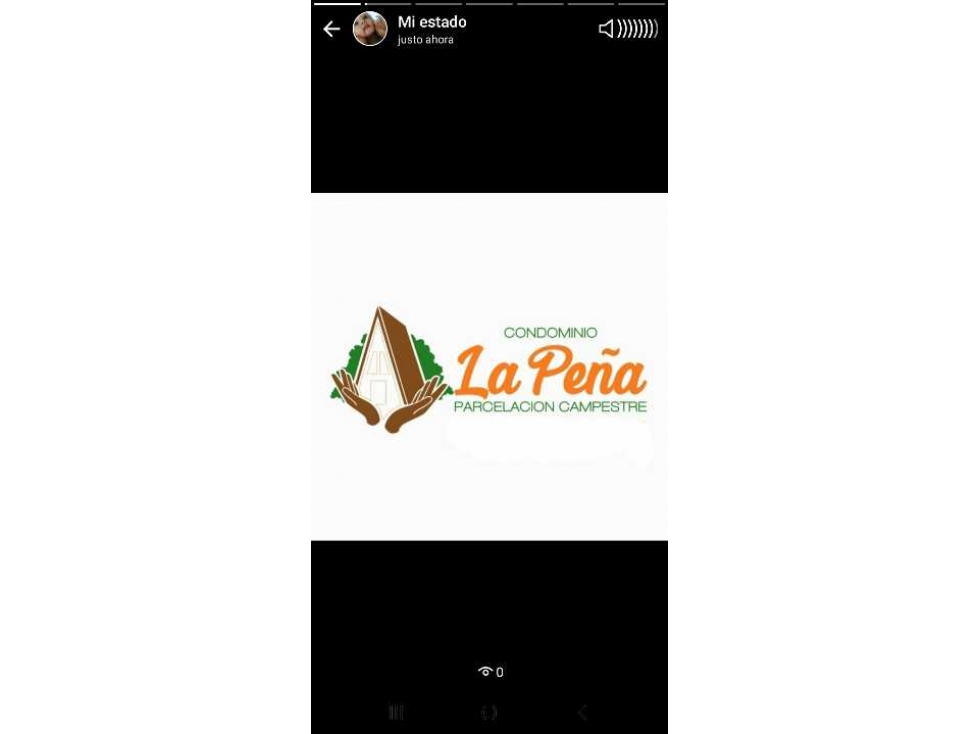Open the Mi estado profile picture
This screenshot has height=734, width=979.
[370, 29]
